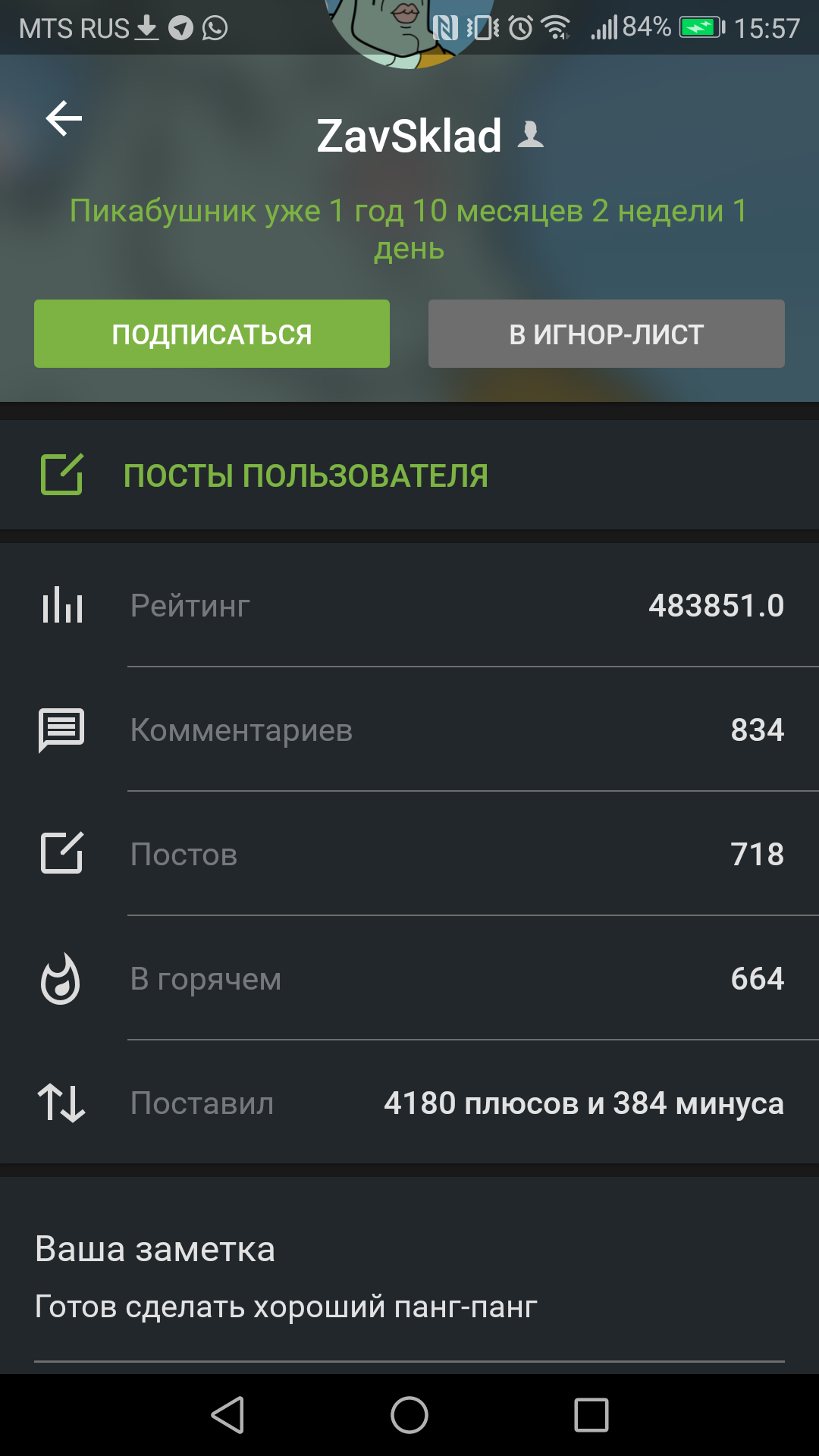Open Посты пользователя
This screenshot has height=1456, width=819.
306,475
